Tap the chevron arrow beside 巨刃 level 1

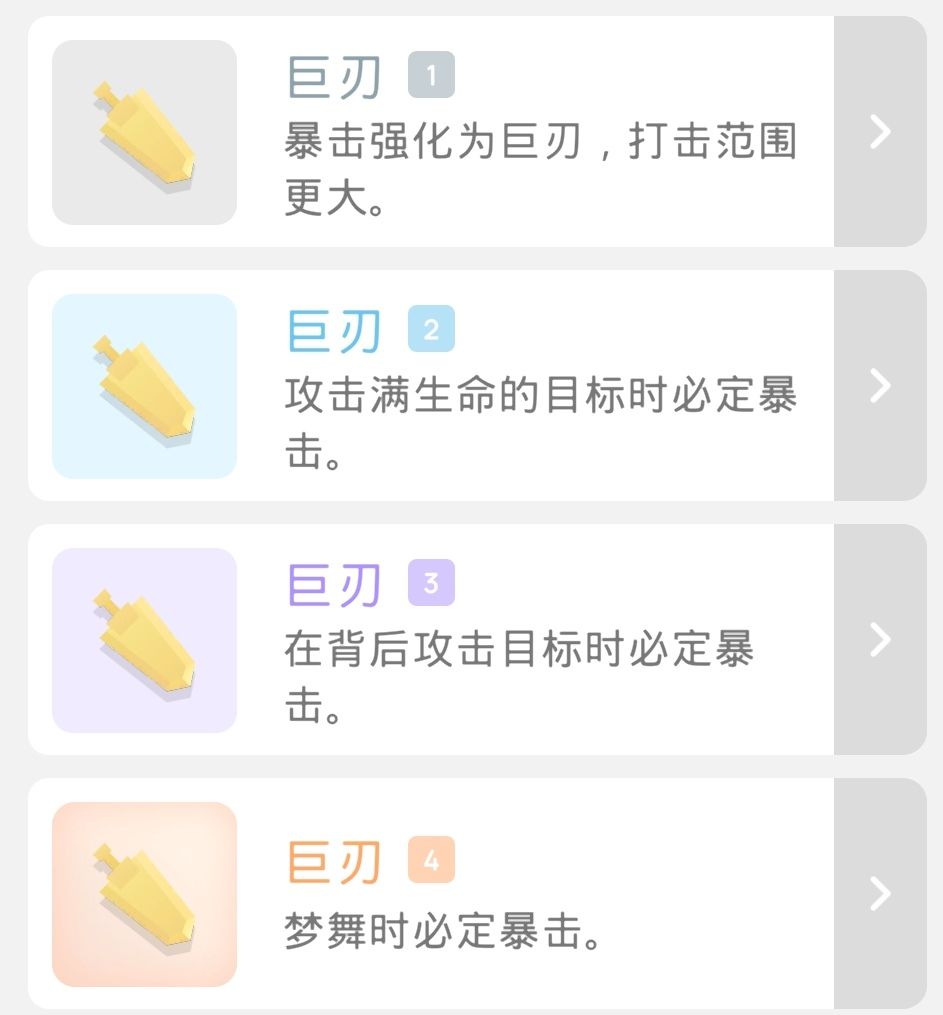[880, 132]
